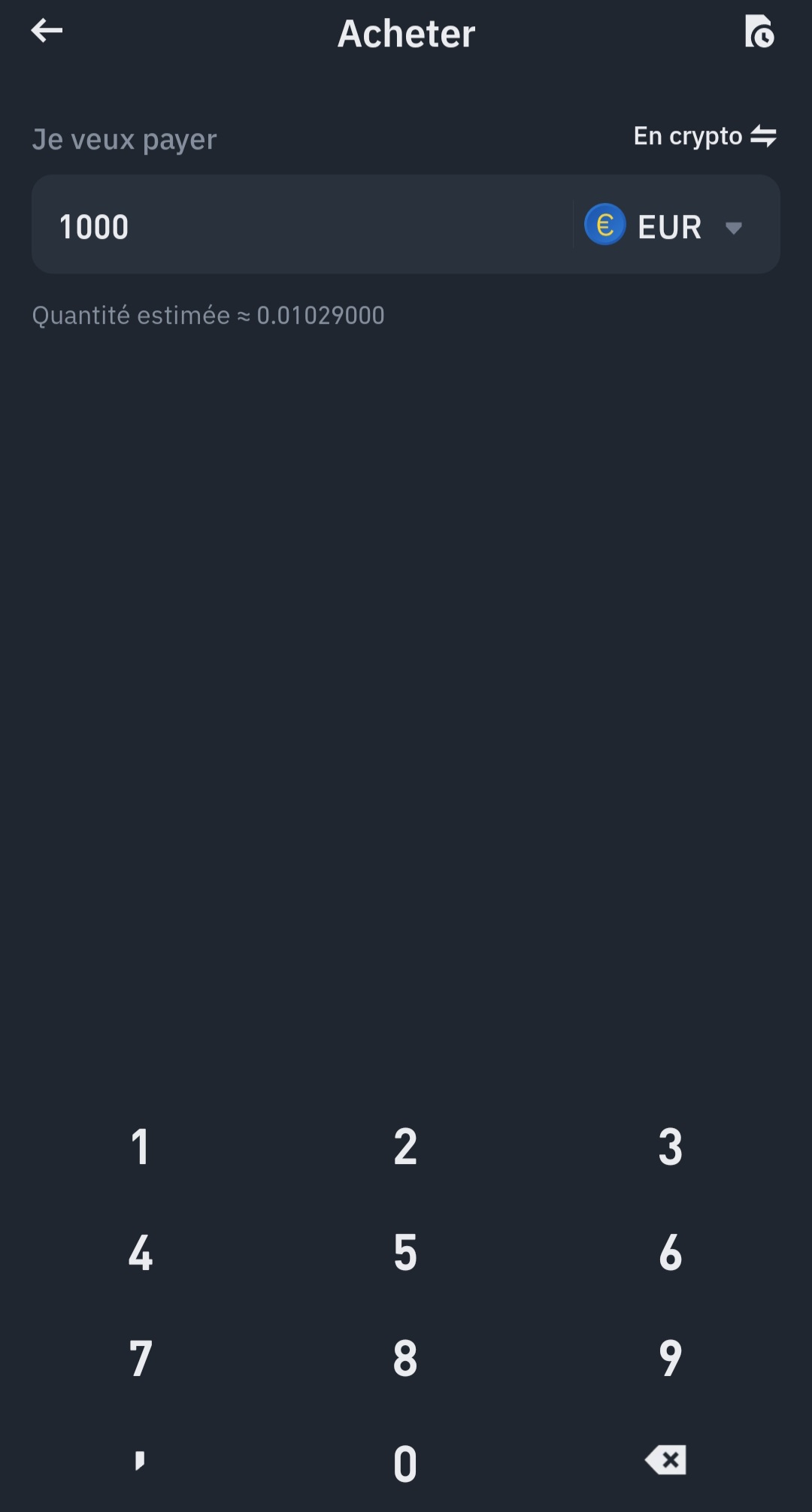The height and width of the screenshot is (1512, 812).
Task: Switch the input to En crypto
Action: [x=704, y=136]
